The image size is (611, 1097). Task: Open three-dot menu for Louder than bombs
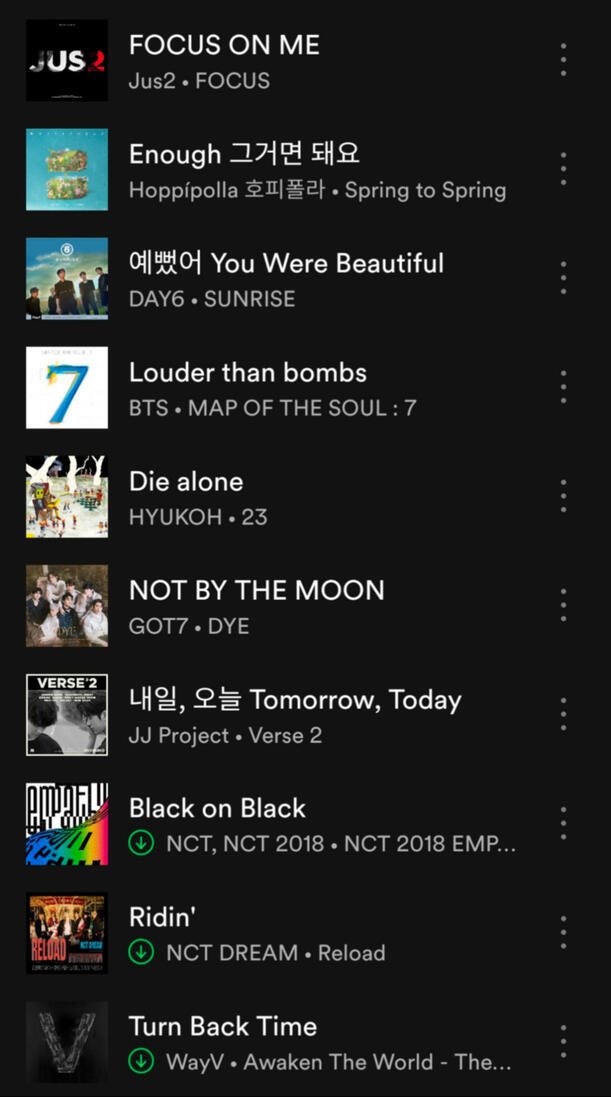(x=563, y=387)
